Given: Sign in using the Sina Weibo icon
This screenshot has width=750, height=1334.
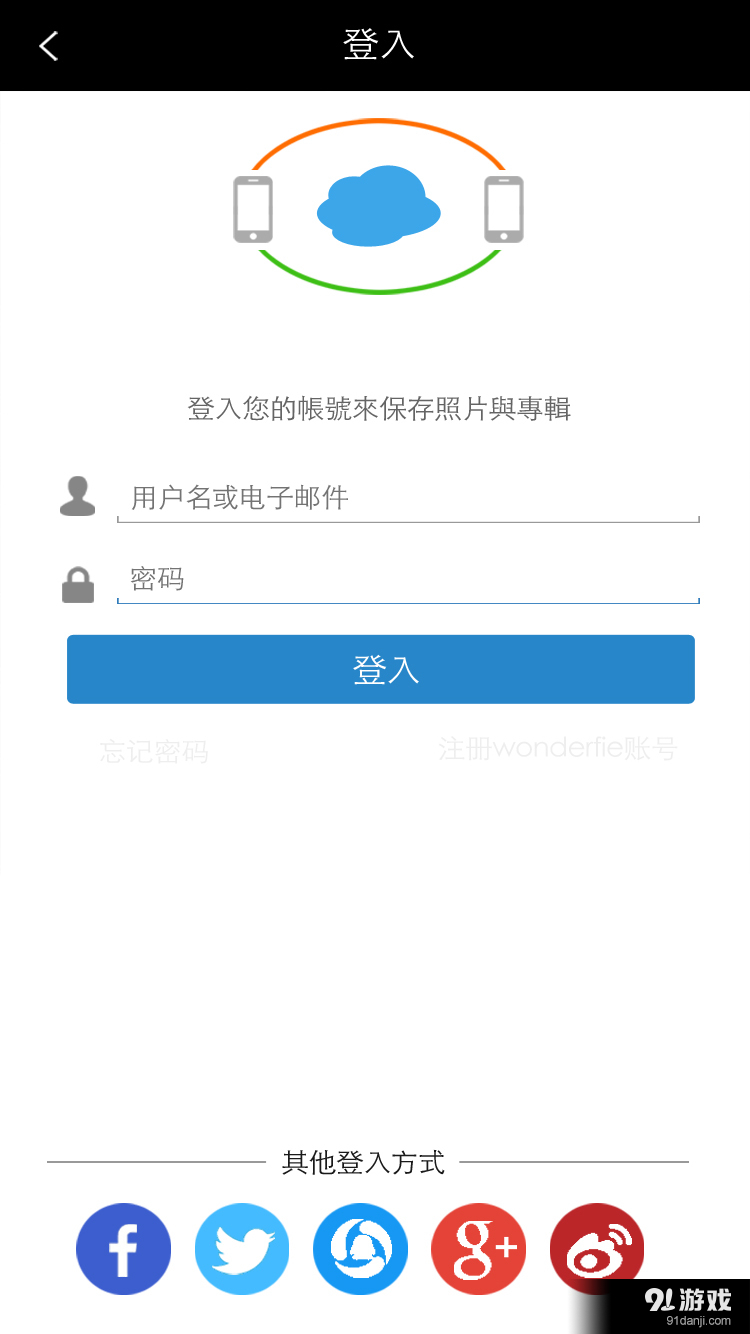Looking at the screenshot, I should [x=596, y=1249].
